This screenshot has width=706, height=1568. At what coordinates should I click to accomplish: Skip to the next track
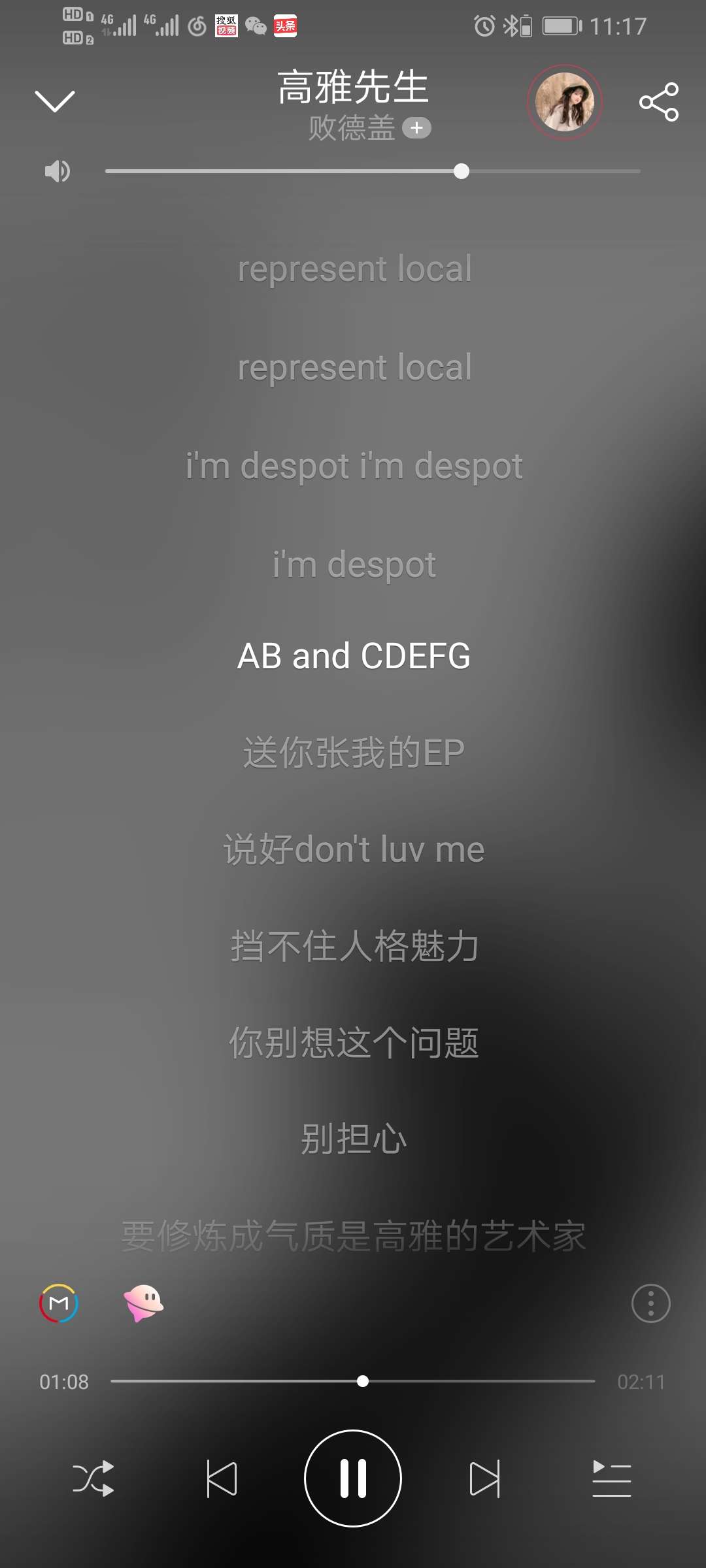(x=484, y=1478)
